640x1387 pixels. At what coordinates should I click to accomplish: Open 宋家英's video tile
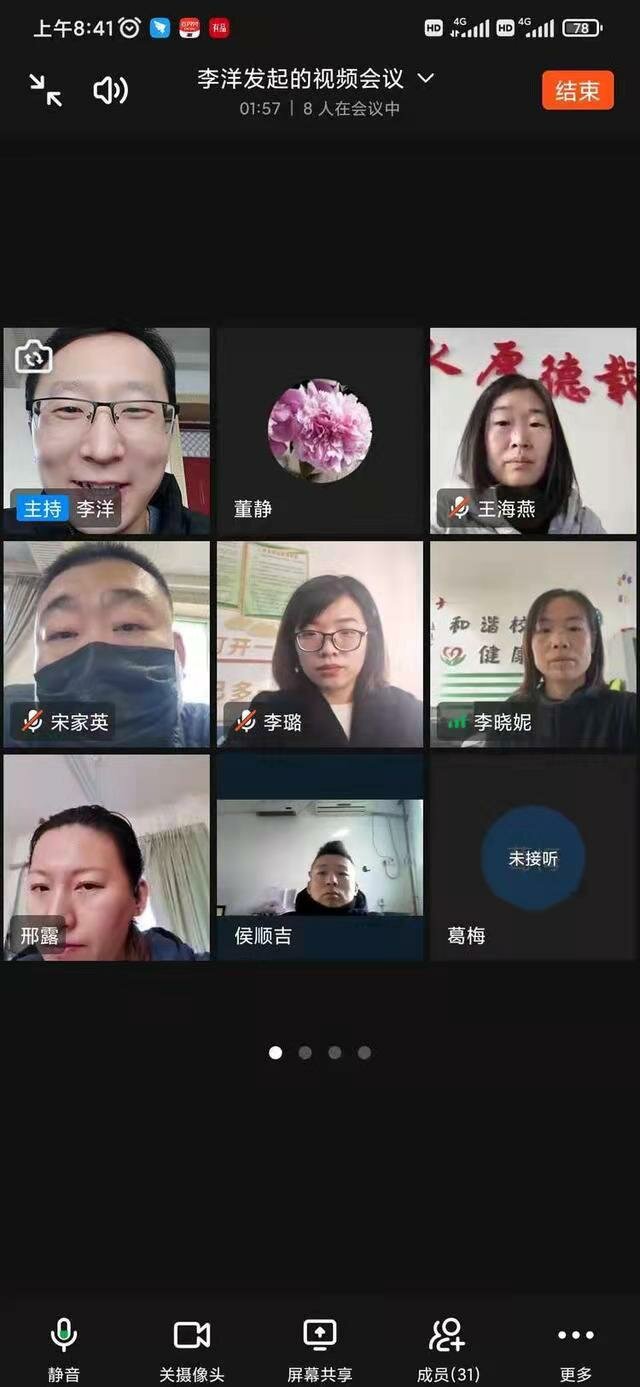pyautogui.click(x=106, y=644)
